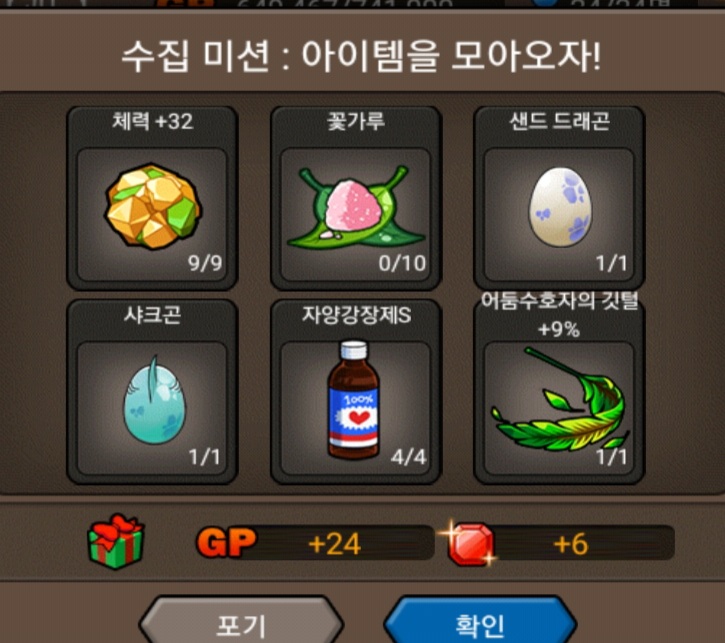Open the 자양강장제S item card
This screenshot has width=725, height=643.
pyautogui.click(x=355, y=392)
